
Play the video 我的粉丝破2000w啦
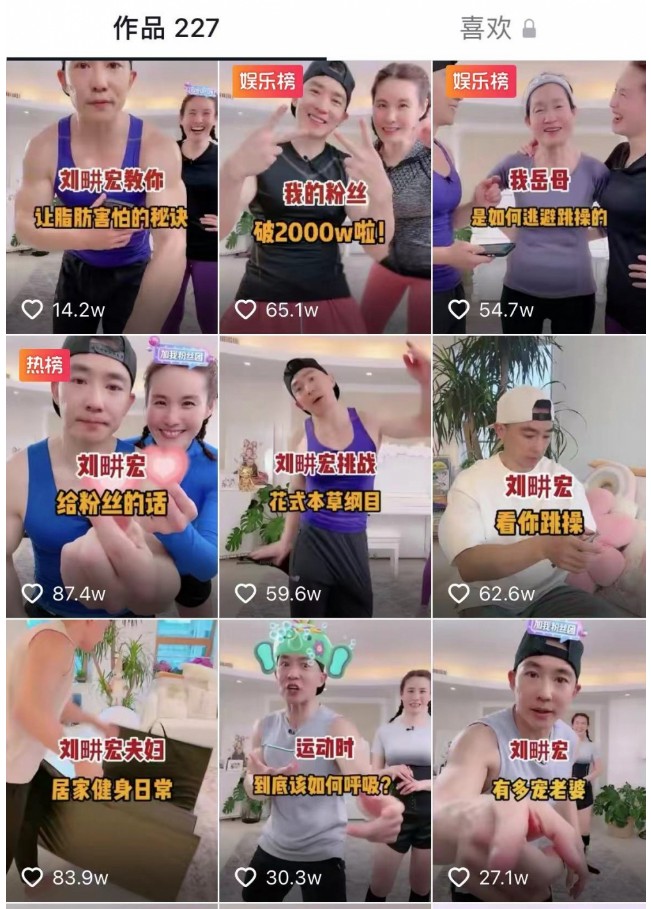click(325, 197)
